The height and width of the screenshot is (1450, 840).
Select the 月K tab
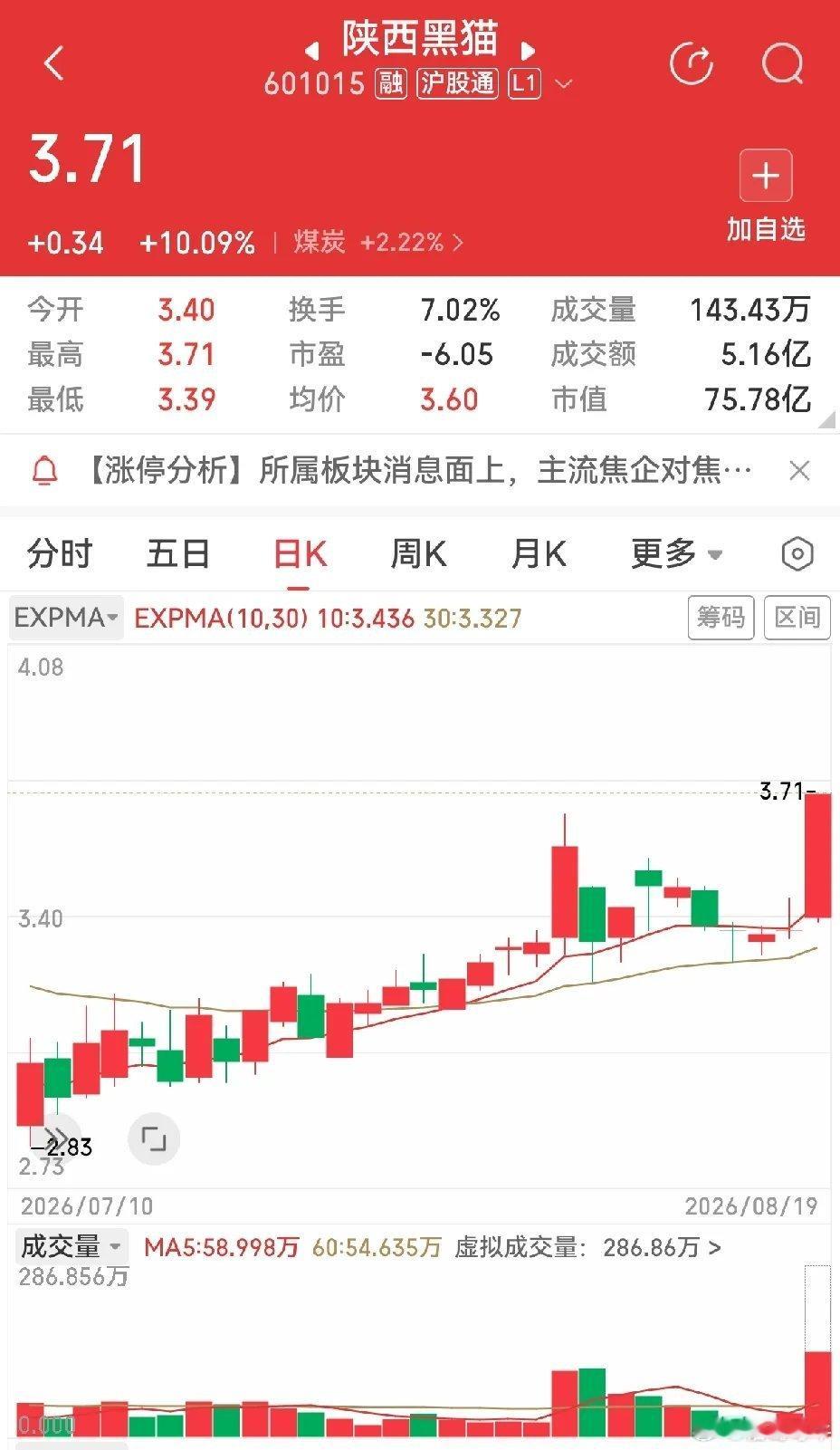(x=539, y=553)
